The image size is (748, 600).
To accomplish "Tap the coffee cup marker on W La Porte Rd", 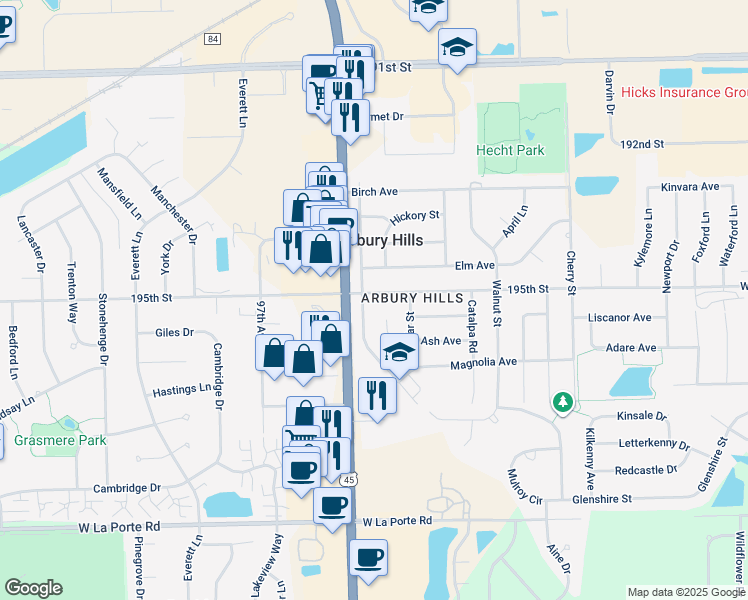I will (332, 507).
